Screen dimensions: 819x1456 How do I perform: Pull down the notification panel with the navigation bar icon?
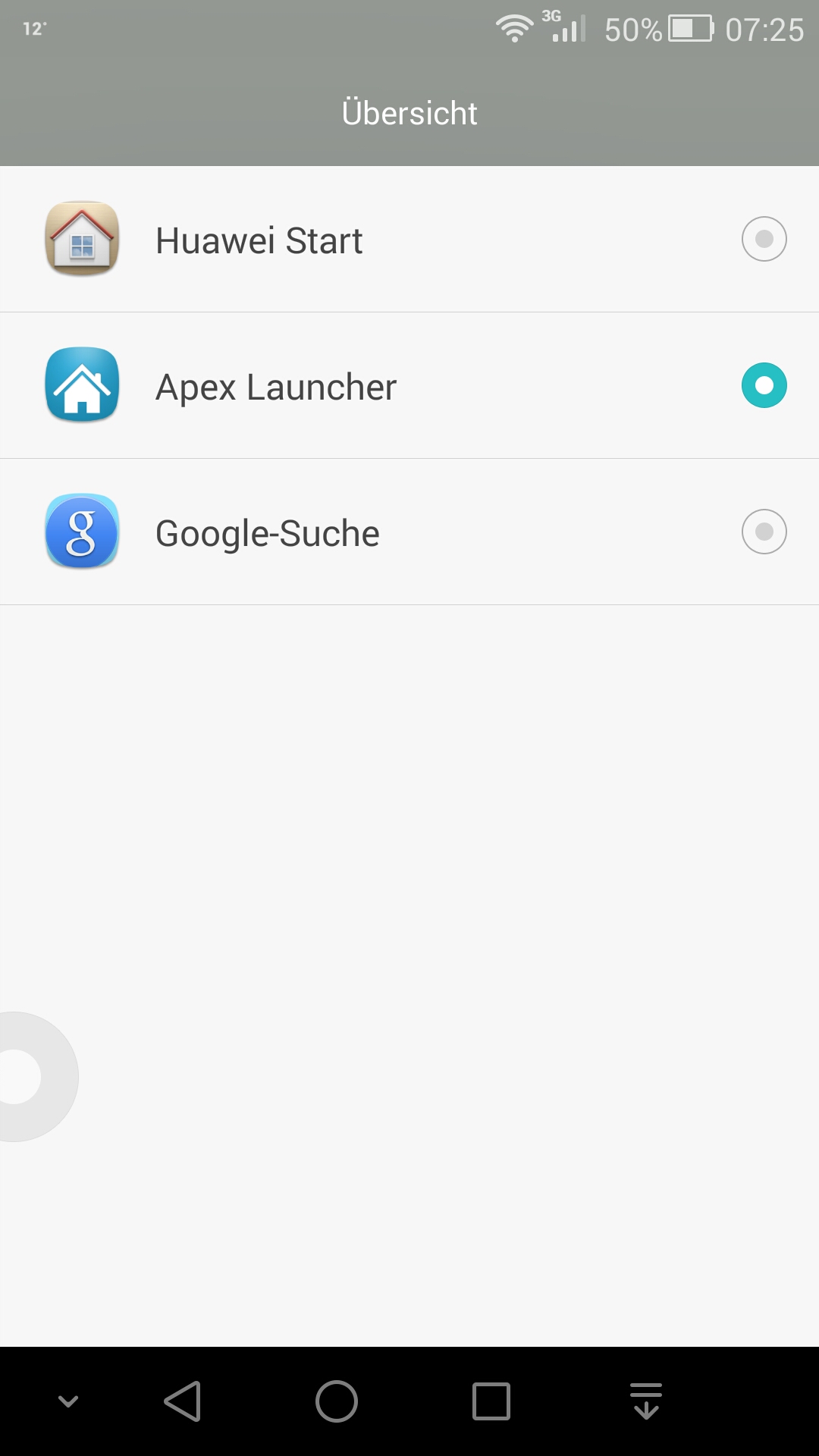[x=646, y=1401]
